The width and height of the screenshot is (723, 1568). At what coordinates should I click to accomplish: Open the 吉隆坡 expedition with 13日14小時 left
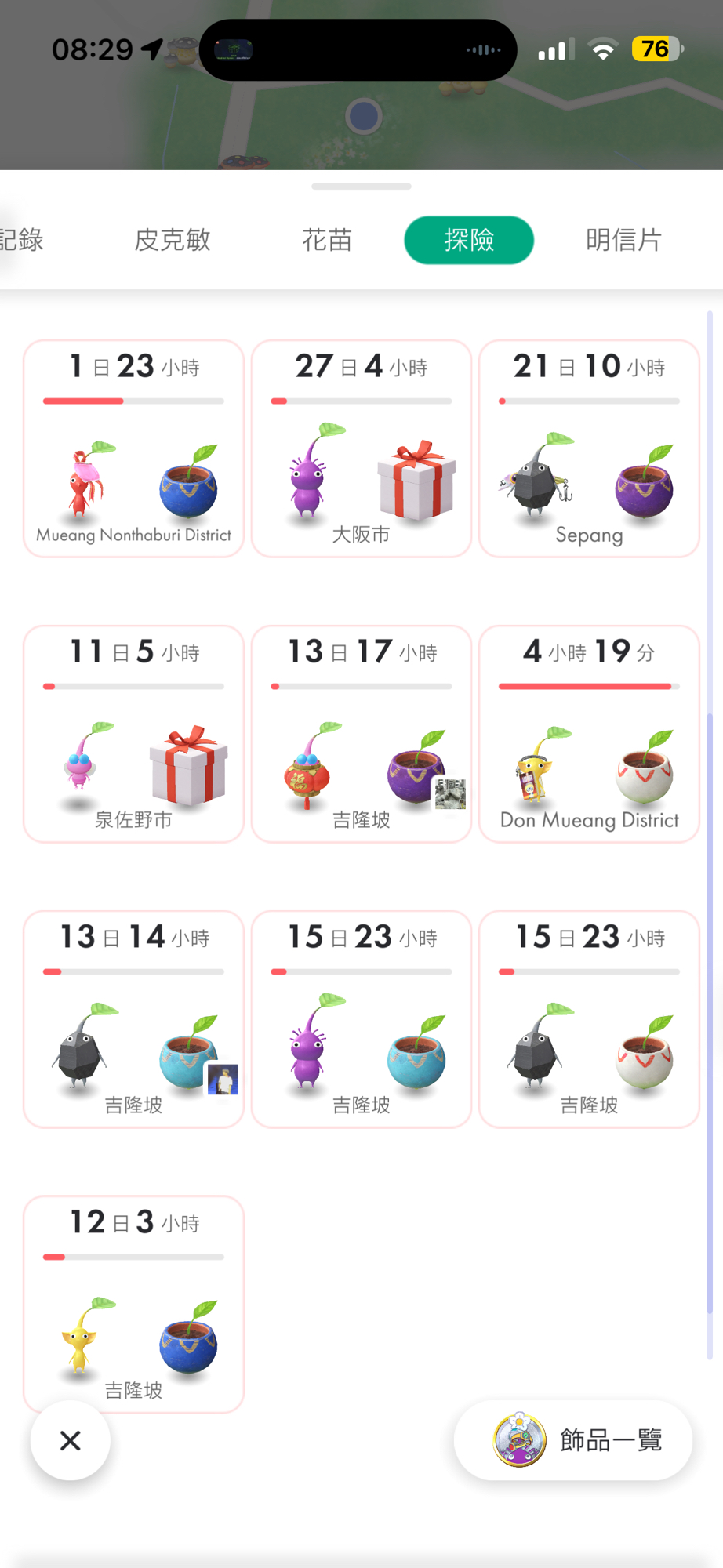pos(133,1019)
